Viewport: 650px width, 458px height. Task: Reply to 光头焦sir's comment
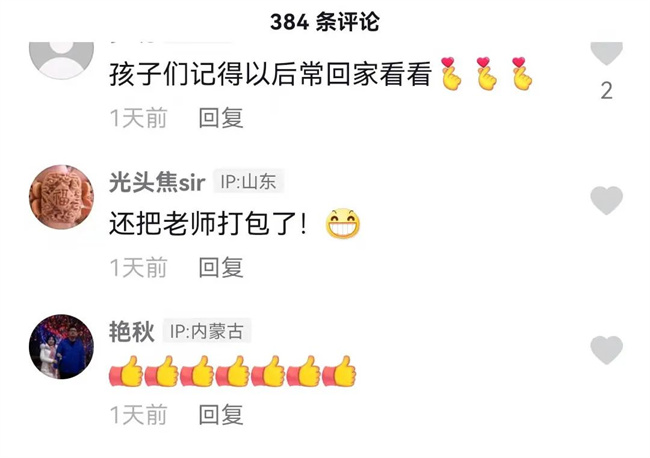[x=221, y=267]
